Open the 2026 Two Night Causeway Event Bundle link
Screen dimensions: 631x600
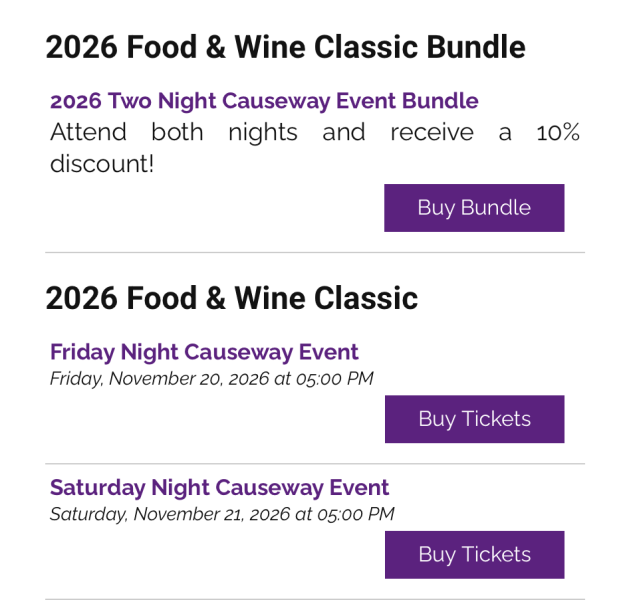tap(264, 101)
